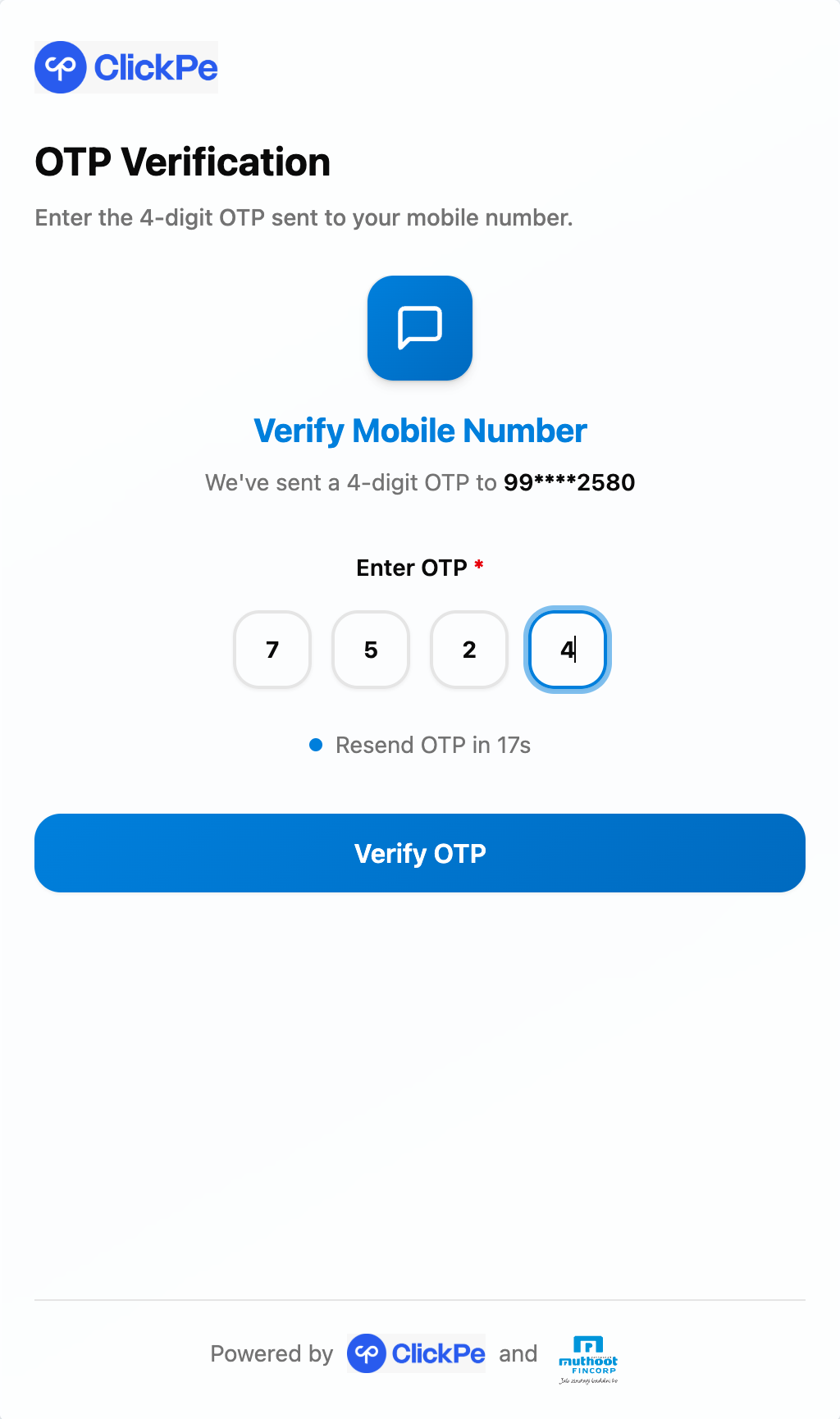This screenshot has width=840, height=1419.
Task: Edit the third OTP box containing 2
Action: (x=469, y=650)
